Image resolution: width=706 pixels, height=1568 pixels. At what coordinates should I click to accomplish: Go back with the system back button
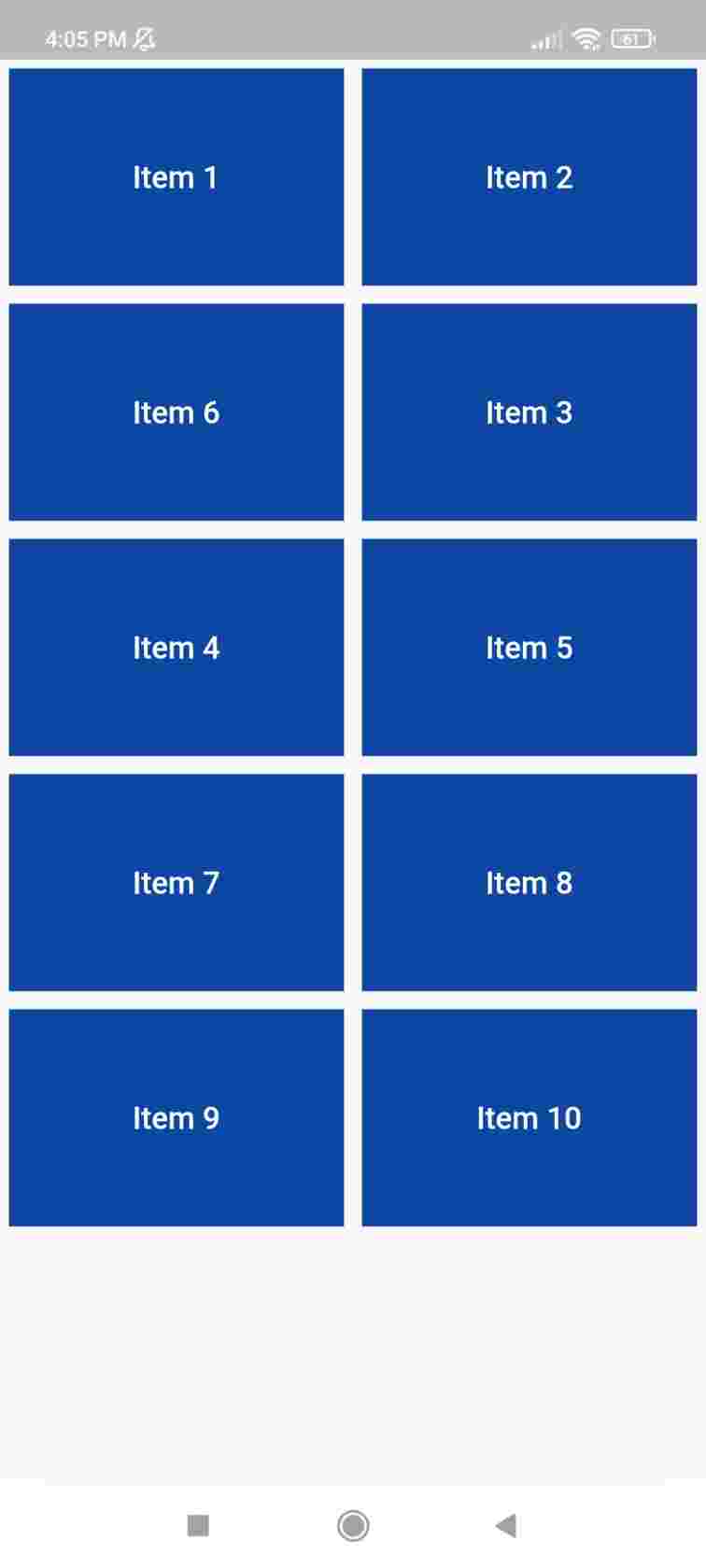pos(506,1526)
